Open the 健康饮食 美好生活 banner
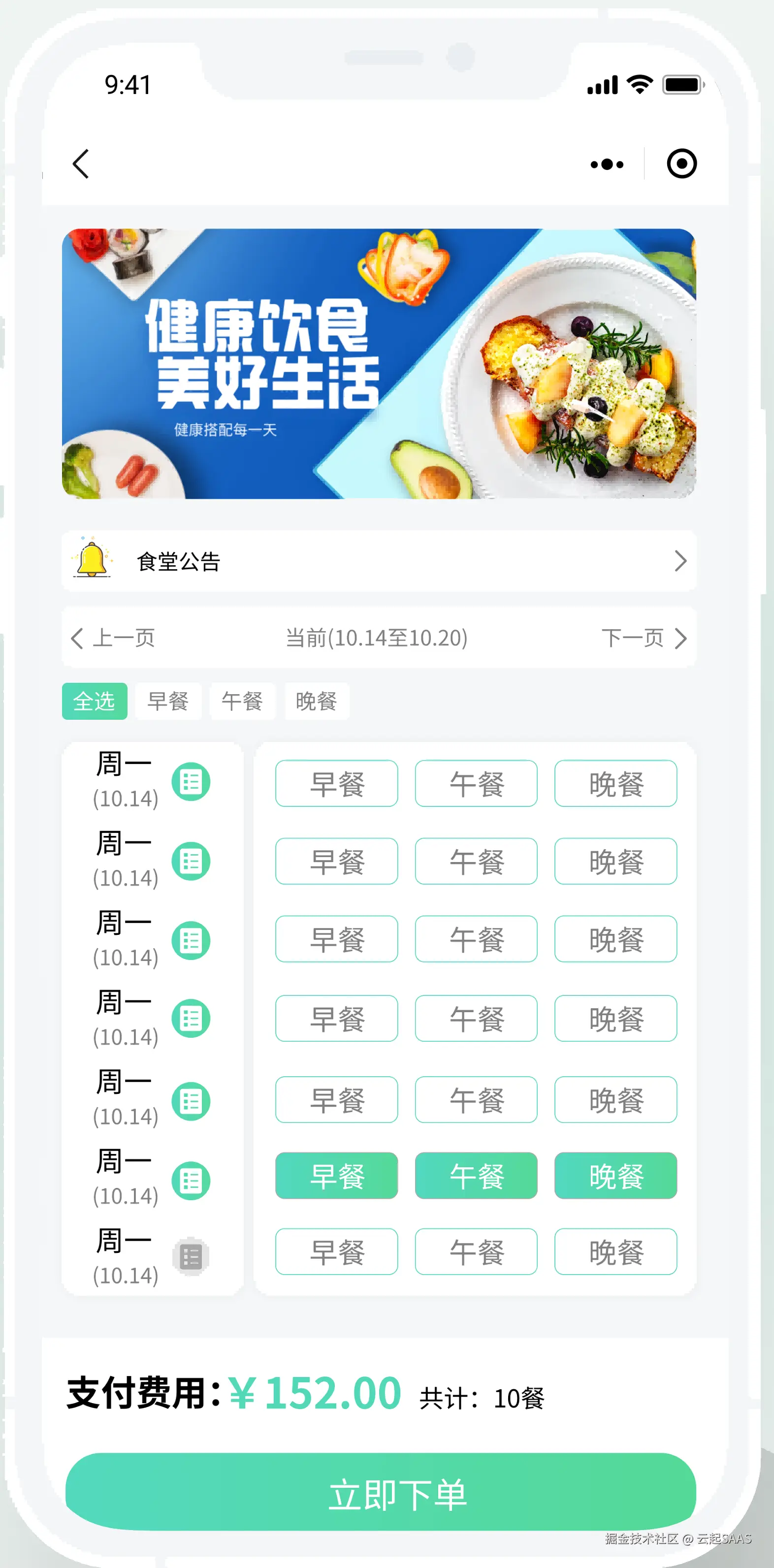The width and height of the screenshot is (774, 1568). pyautogui.click(x=379, y=363)
